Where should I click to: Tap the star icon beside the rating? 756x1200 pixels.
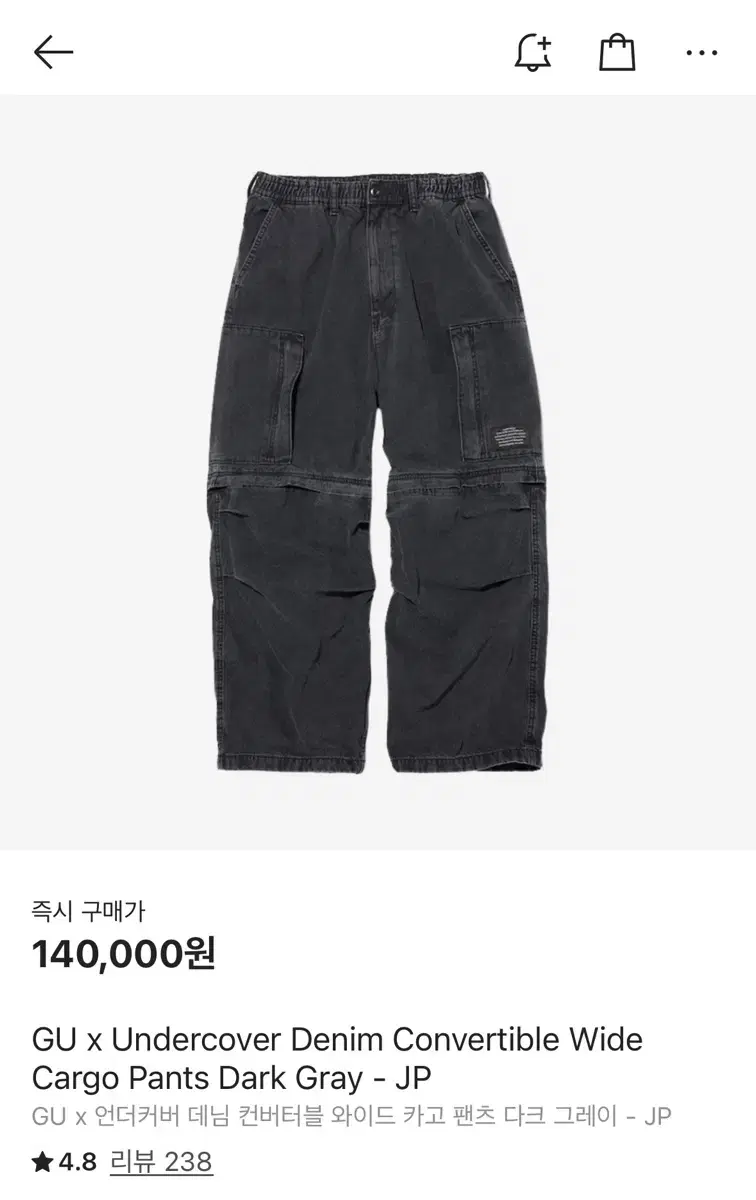44,1163
